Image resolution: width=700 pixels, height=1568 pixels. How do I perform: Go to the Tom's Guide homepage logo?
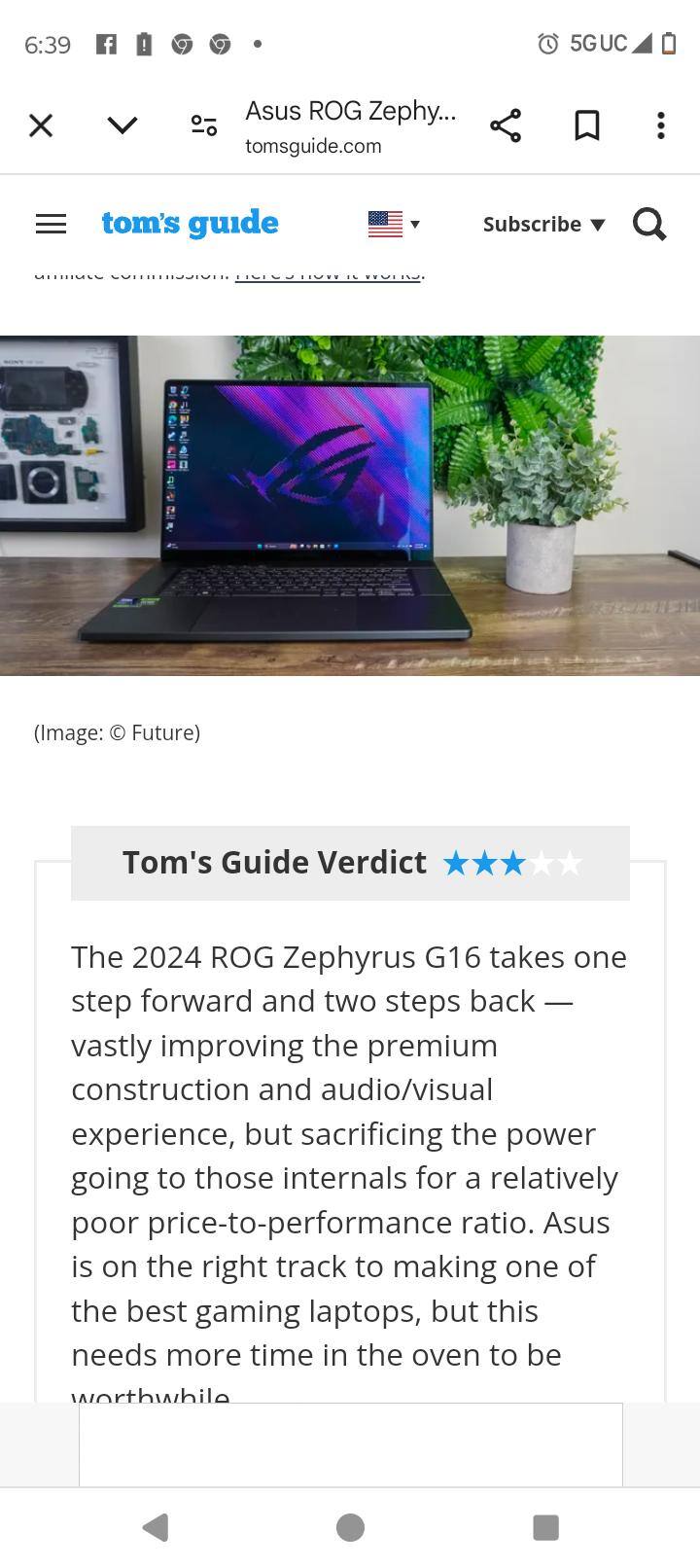[x=190, y=224]
